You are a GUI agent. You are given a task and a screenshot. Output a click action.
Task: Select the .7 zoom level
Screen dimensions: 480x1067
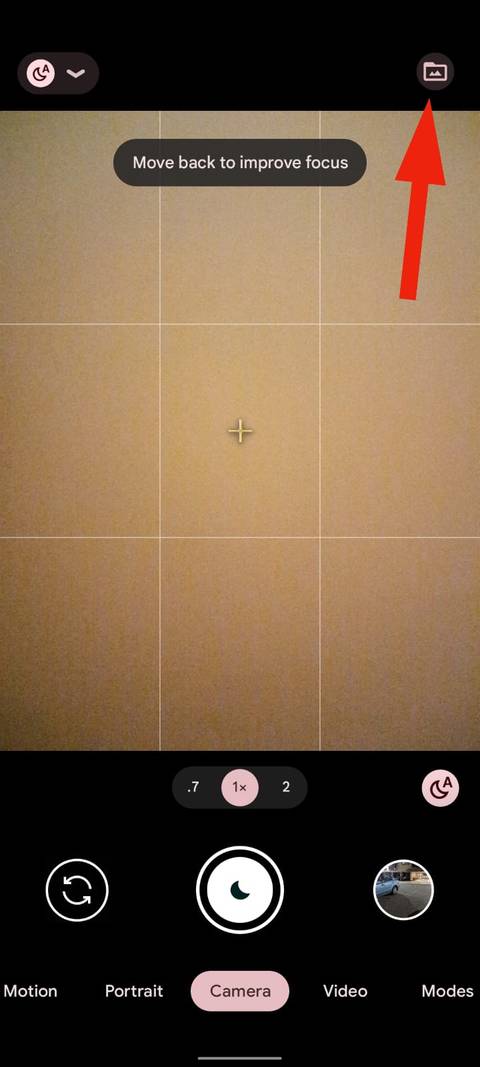193,787
